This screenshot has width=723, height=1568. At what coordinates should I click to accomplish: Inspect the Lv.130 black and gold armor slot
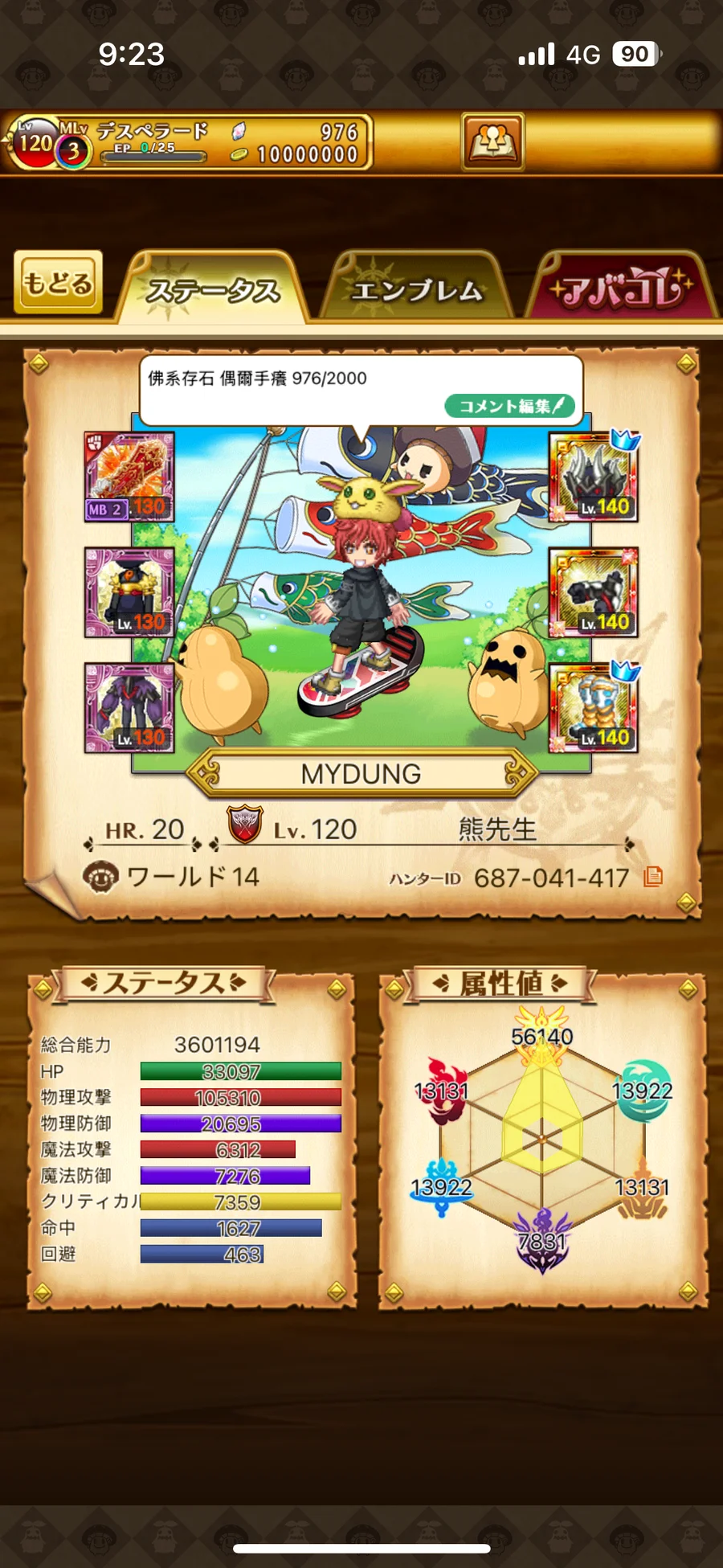[x=129, y=592]
